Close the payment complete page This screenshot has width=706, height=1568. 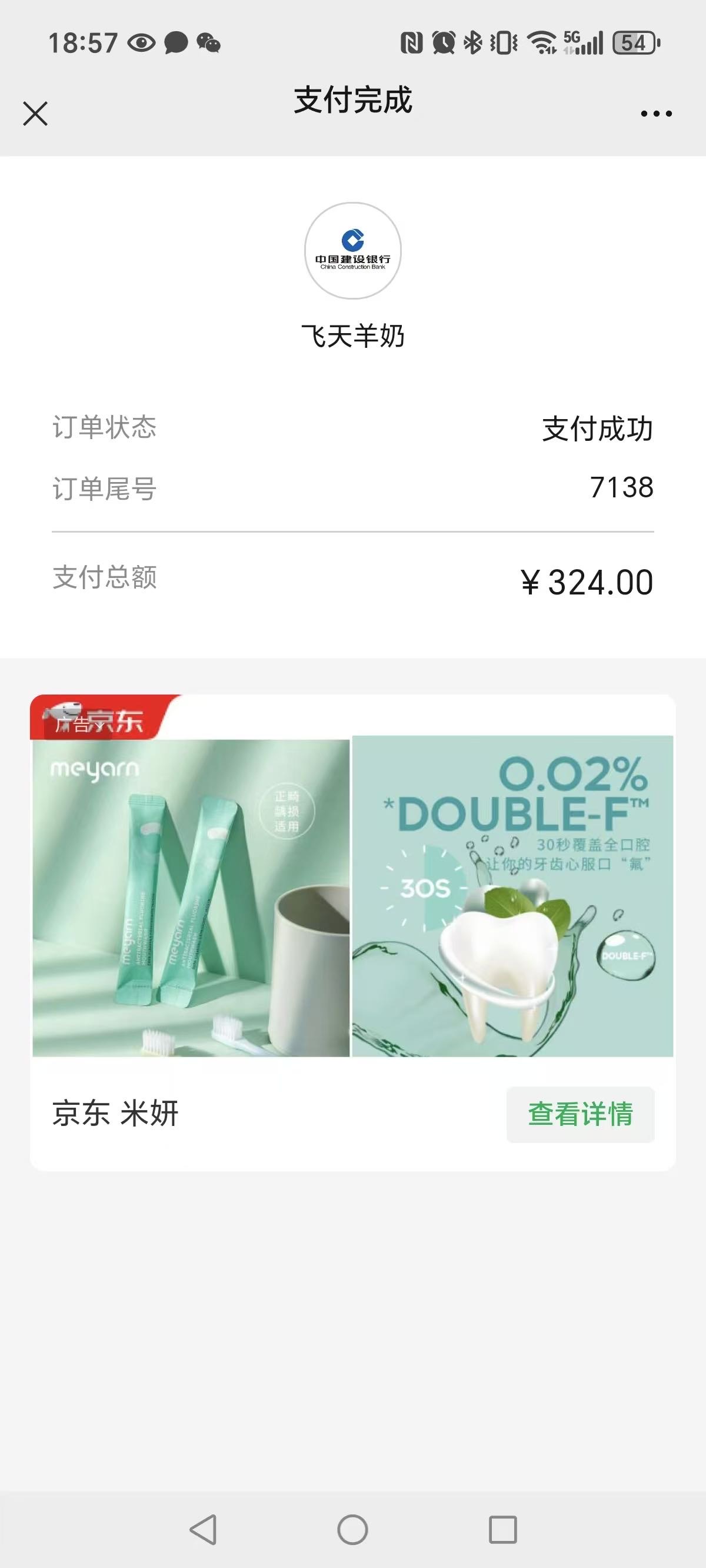point(35,114)
